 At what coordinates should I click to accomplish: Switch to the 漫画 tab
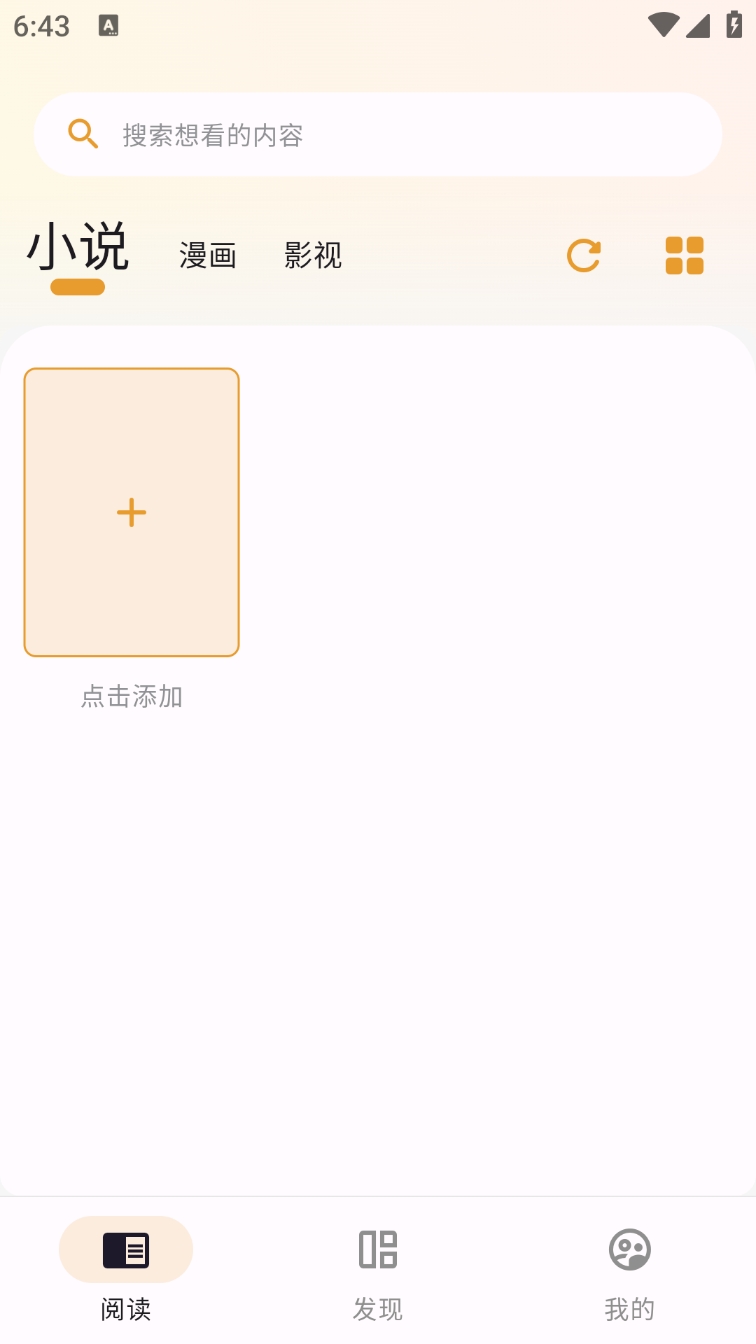208,256
